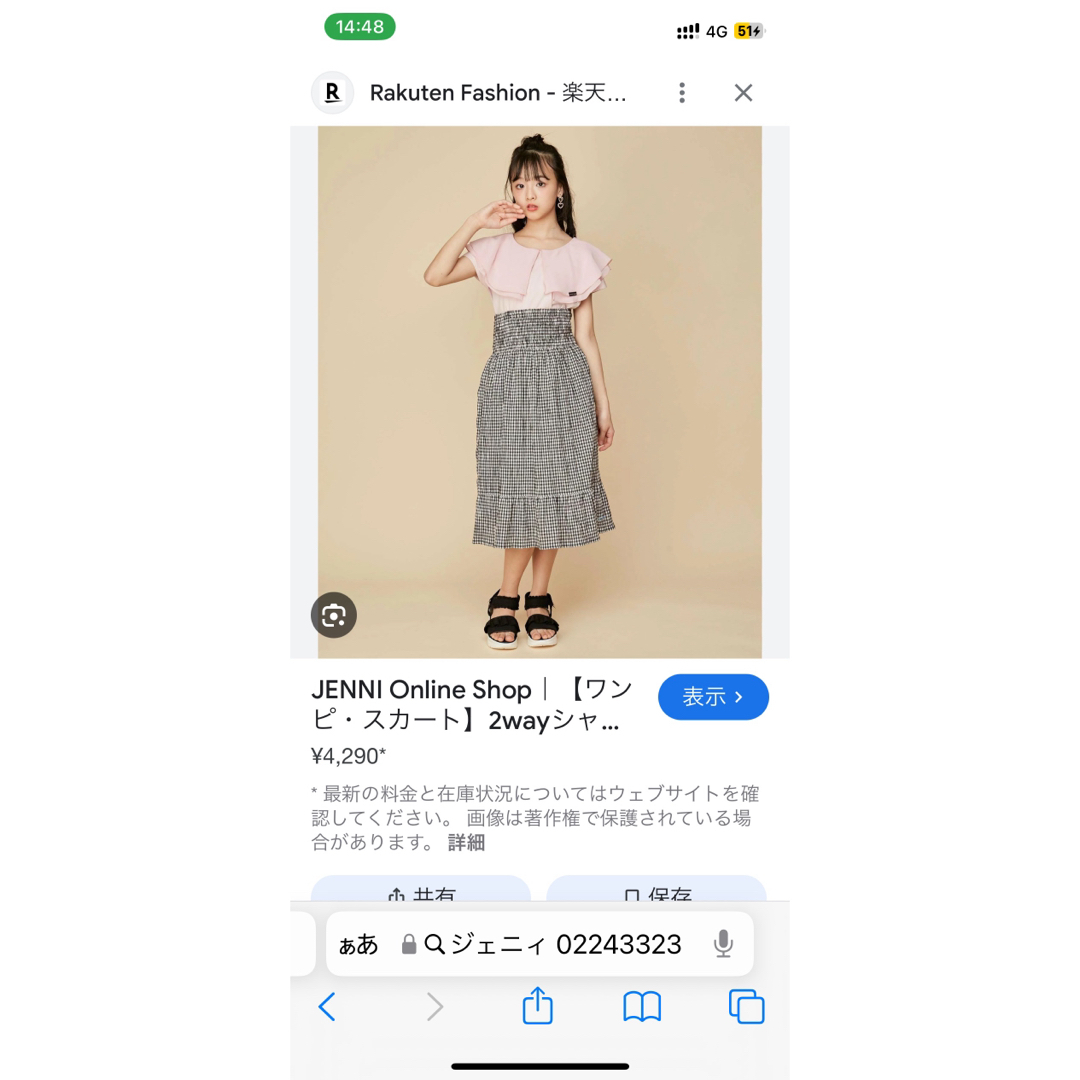The image size is (1080, 1080).
Task: Open Safari bookmarks
Action: point(642,1006)
